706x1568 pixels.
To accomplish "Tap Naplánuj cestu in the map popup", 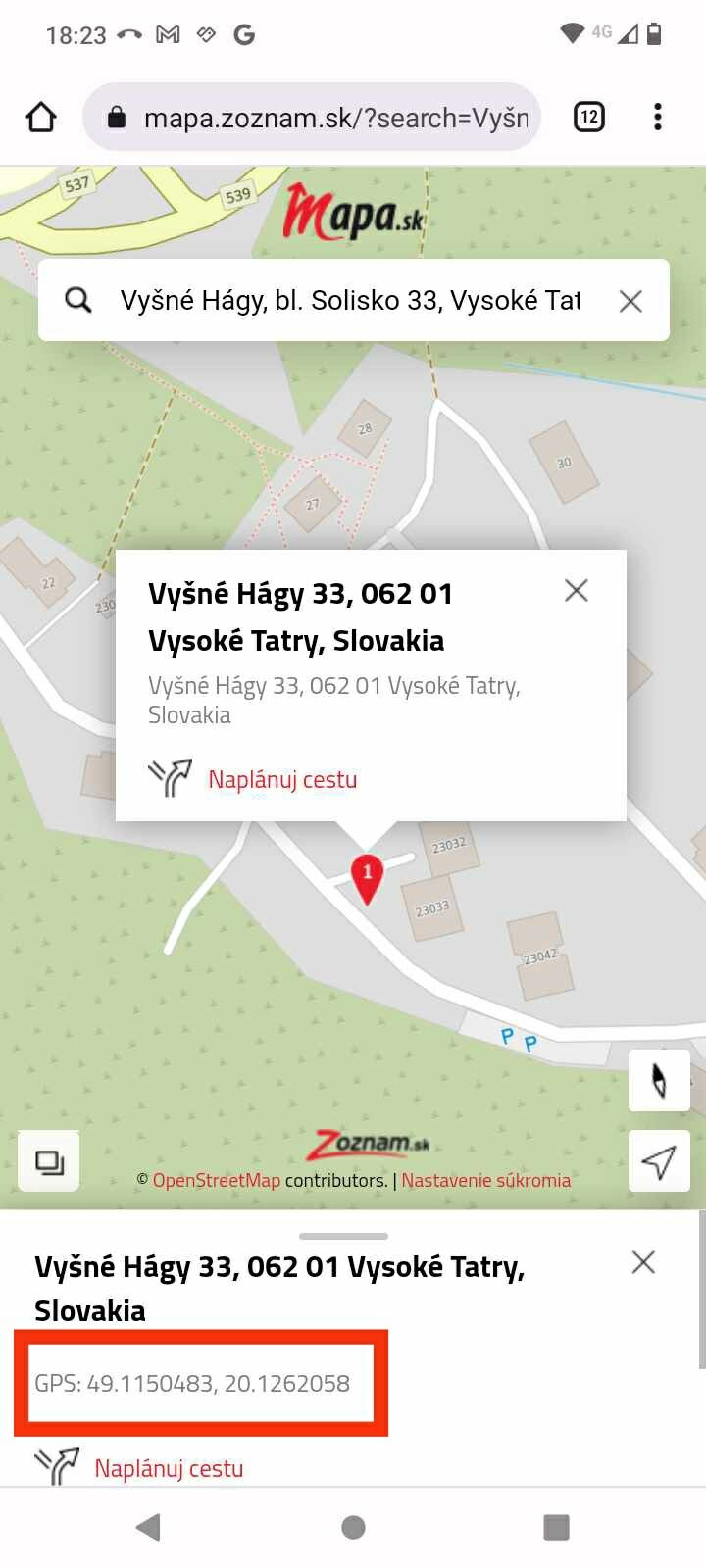I will pyautogui.click(x=282, y=780).
